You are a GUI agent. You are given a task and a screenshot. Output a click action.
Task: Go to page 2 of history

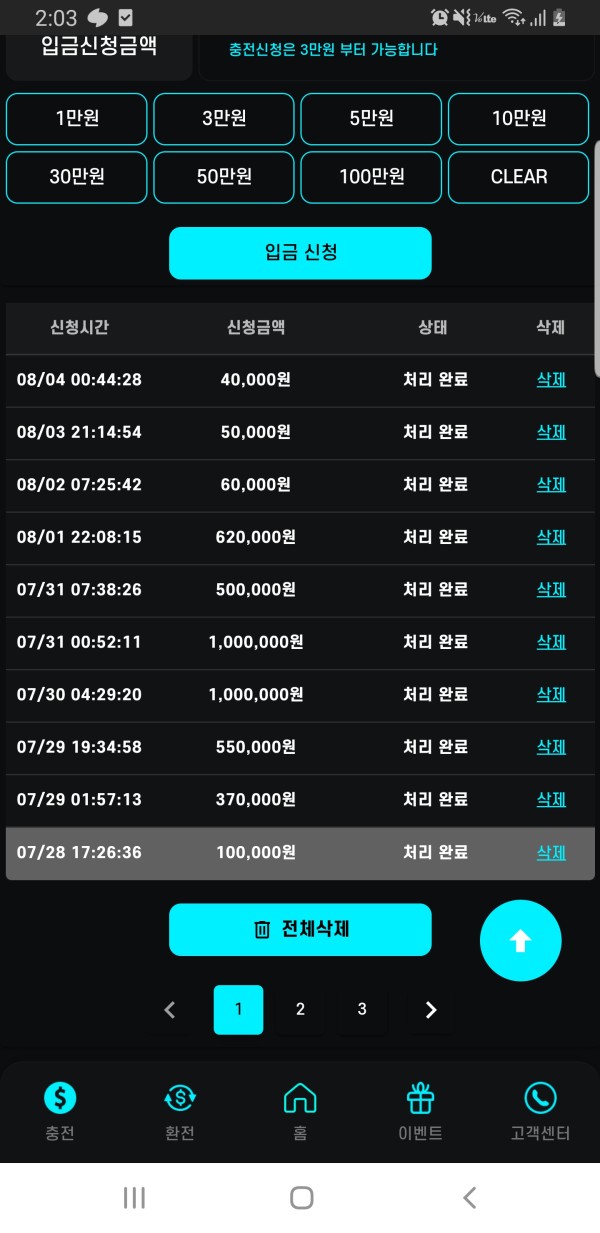click(300, 1010)
